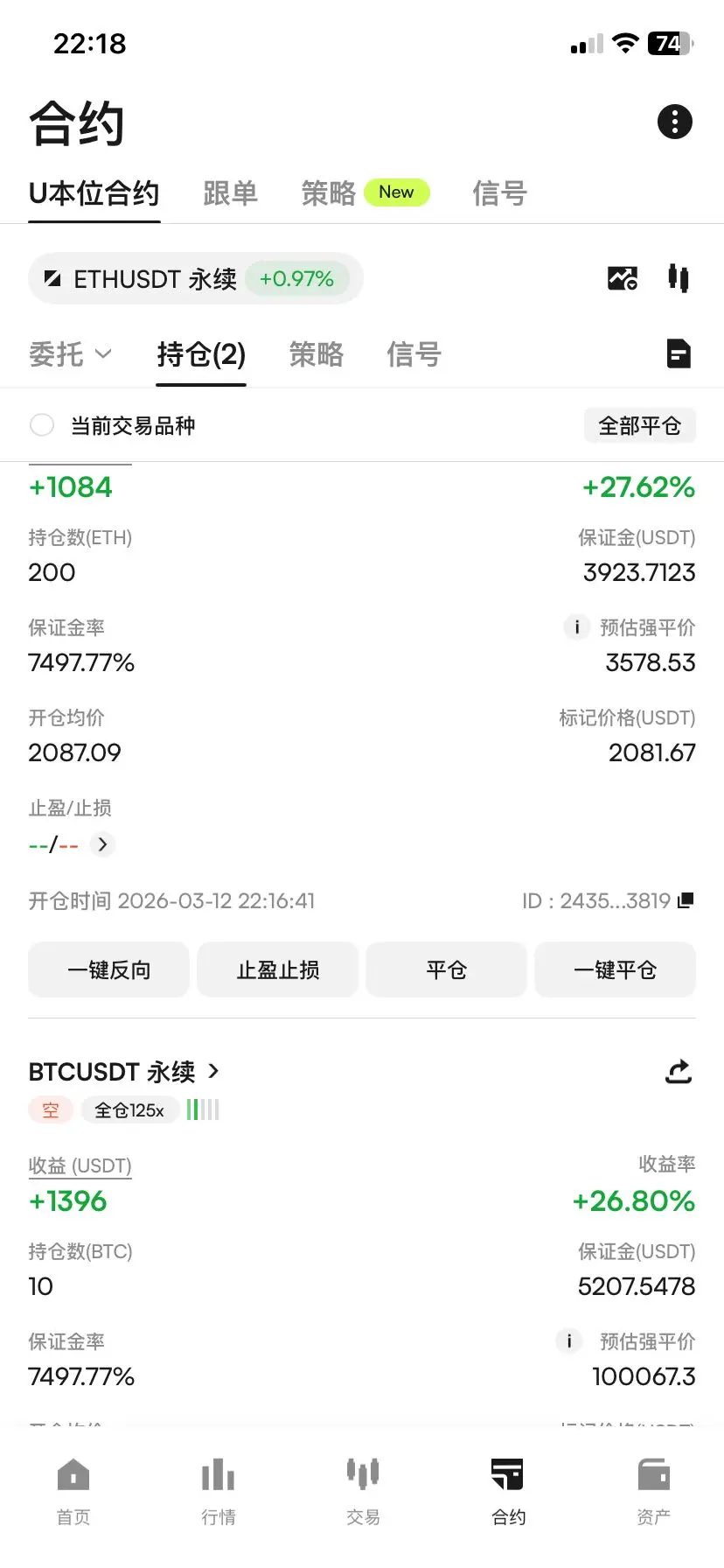
Task: Go to the 行情 tab
Action: pyautogui.click(x=218, y=1491)
